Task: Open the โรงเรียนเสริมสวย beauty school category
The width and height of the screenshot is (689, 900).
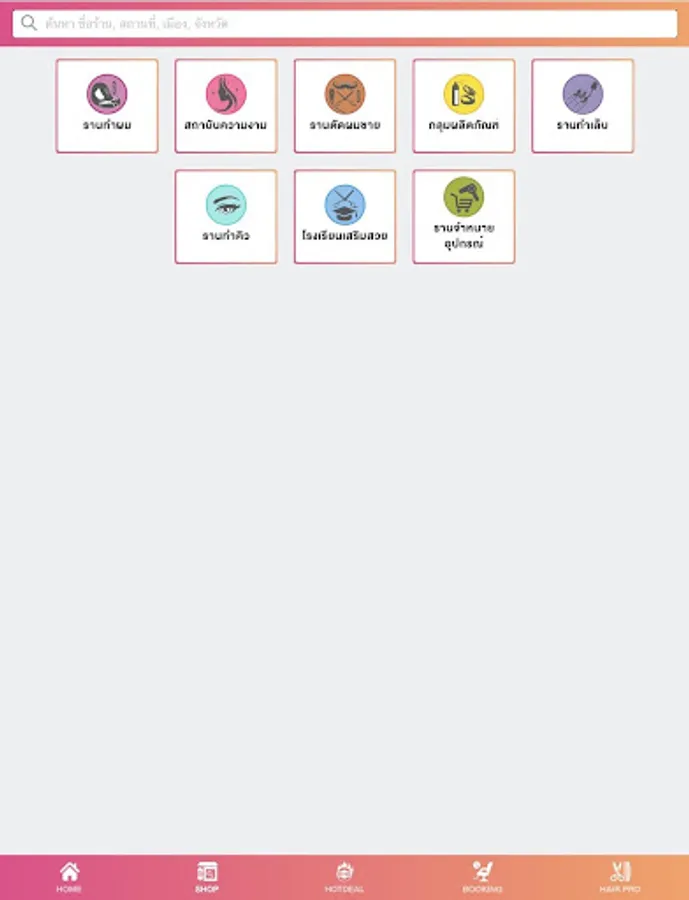Action: pos(345,216)
